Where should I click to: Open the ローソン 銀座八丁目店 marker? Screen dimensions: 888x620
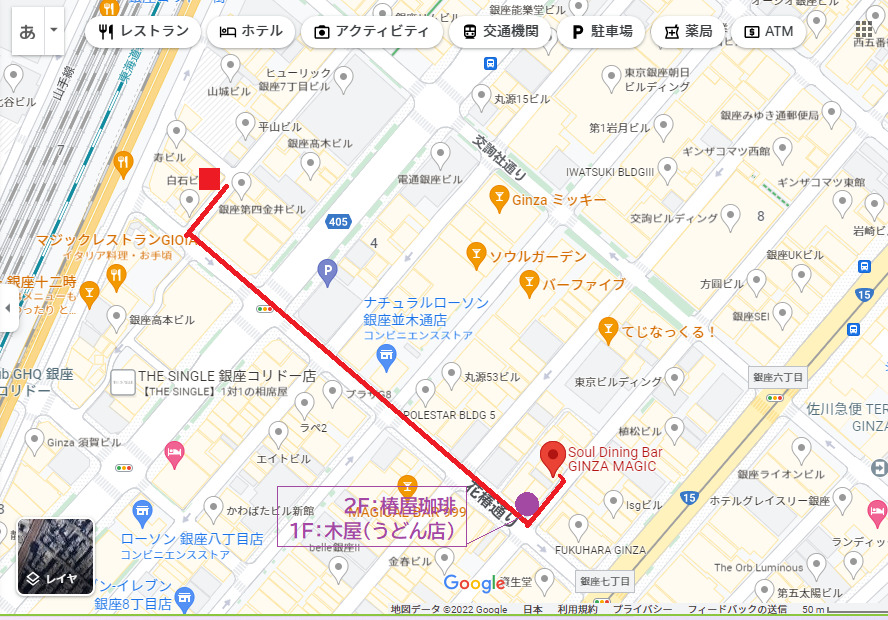tap(143, 513)
